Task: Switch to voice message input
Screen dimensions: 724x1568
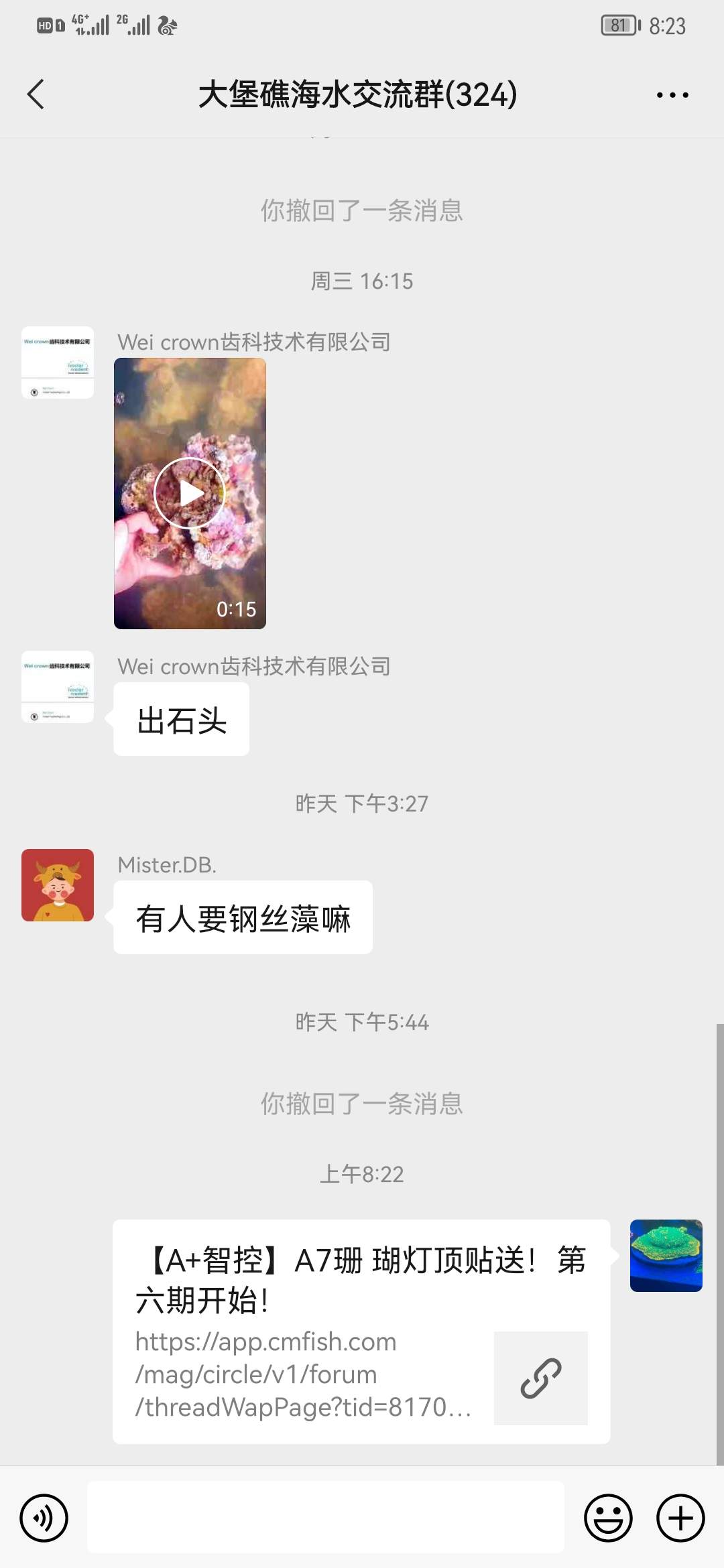Action: [x=44, y=1518]
